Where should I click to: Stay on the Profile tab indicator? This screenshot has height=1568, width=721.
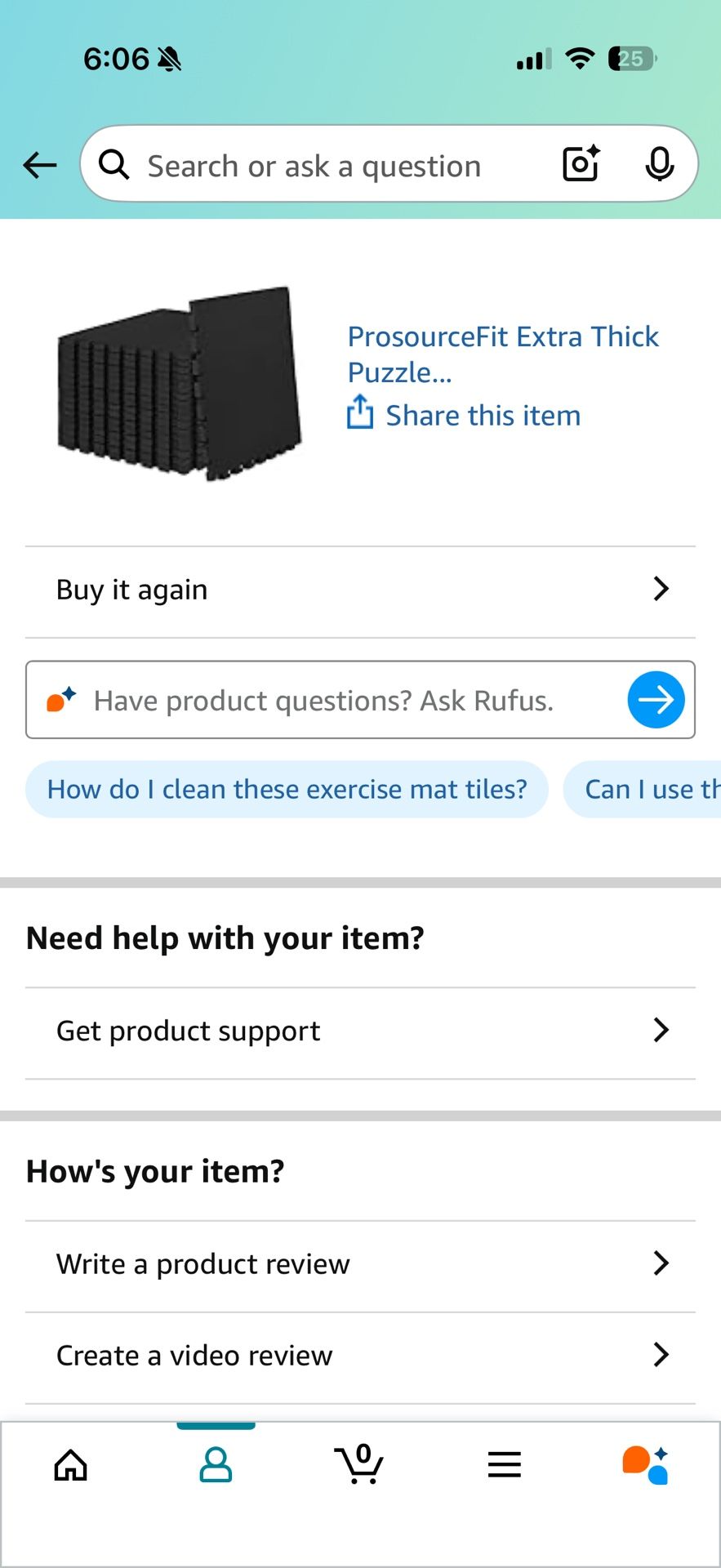coord(216,1422)
